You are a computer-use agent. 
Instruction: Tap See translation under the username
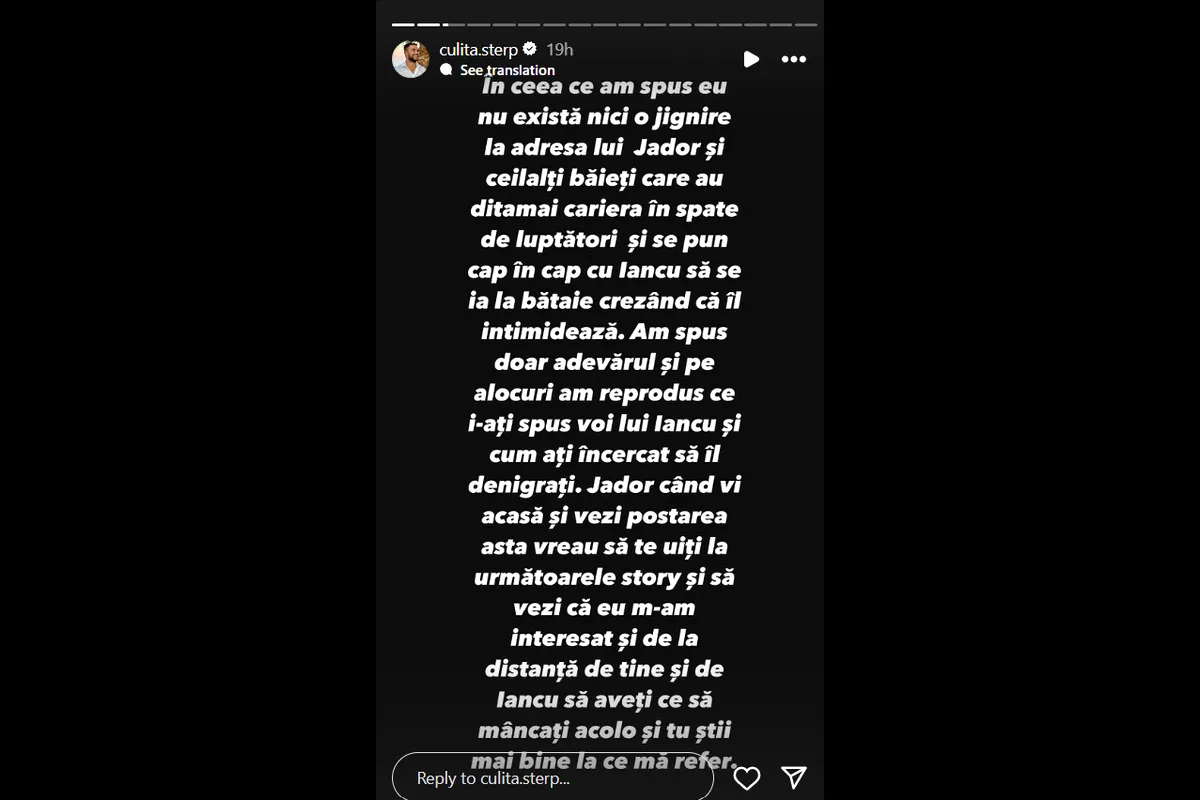507,70
